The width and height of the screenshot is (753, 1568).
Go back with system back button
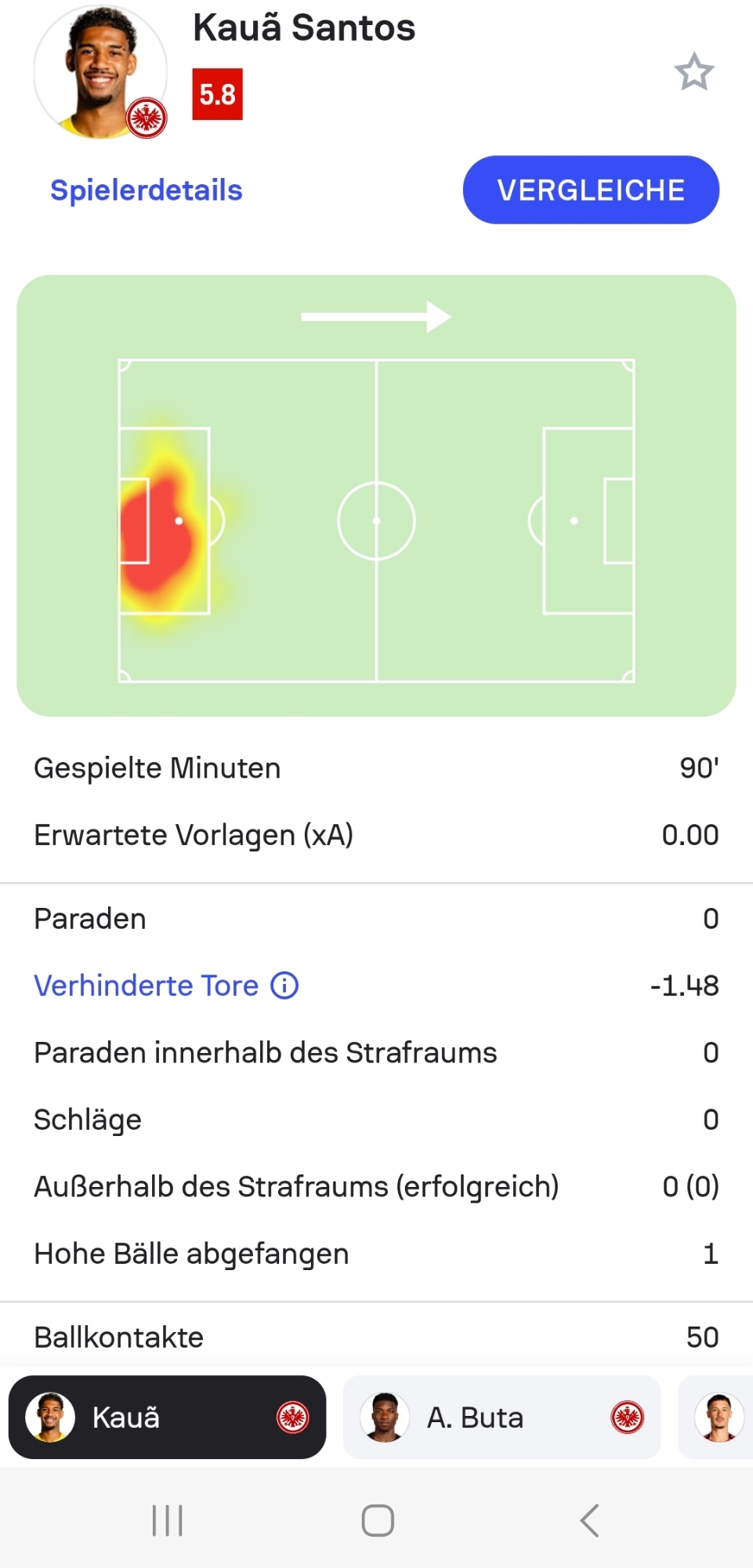click(589, 1520)
